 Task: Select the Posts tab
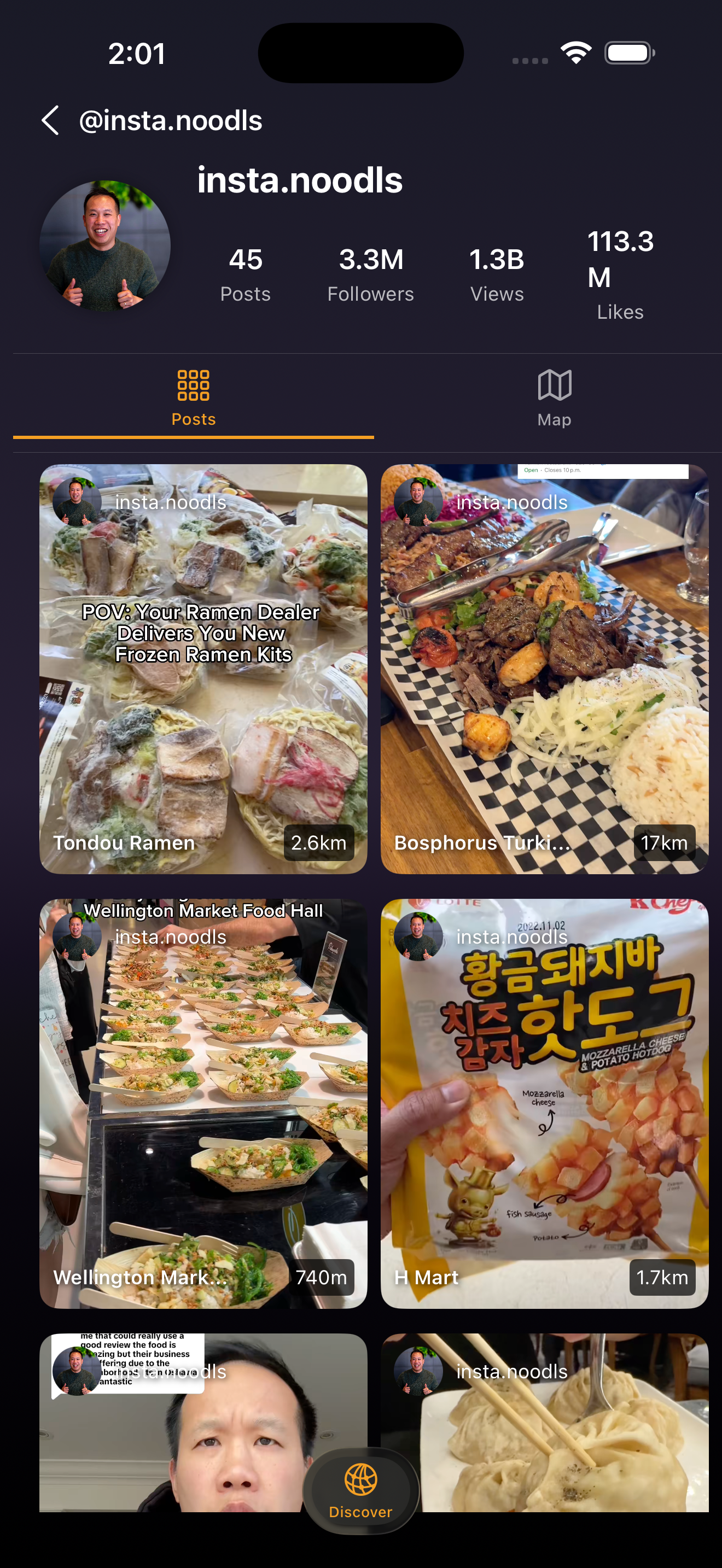tap(194, 397)
